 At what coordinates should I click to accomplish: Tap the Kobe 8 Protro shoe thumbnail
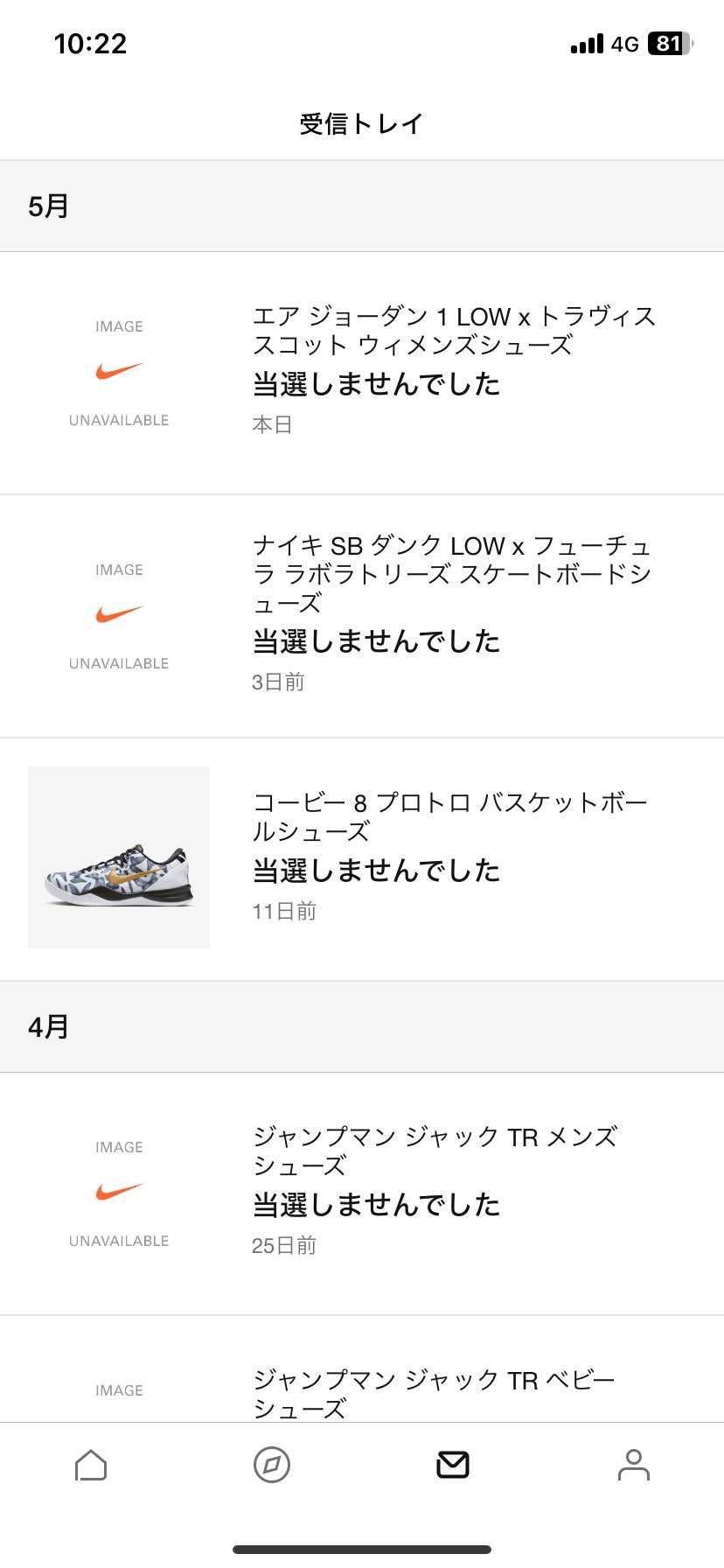118,856
